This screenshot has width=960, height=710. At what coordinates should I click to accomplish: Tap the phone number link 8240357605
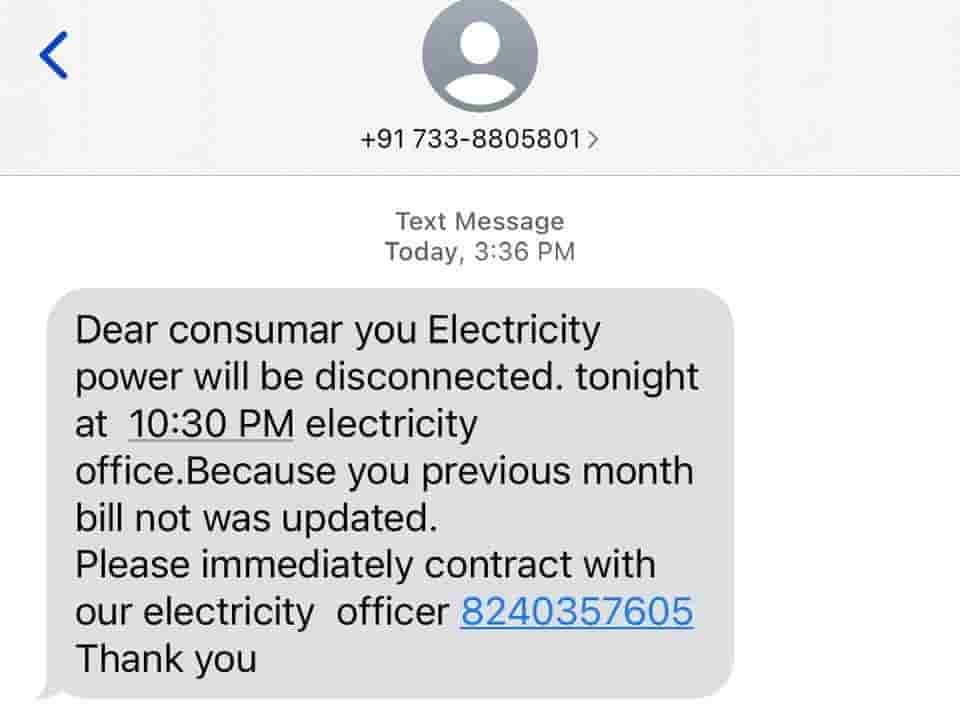(x=576, y=611)
